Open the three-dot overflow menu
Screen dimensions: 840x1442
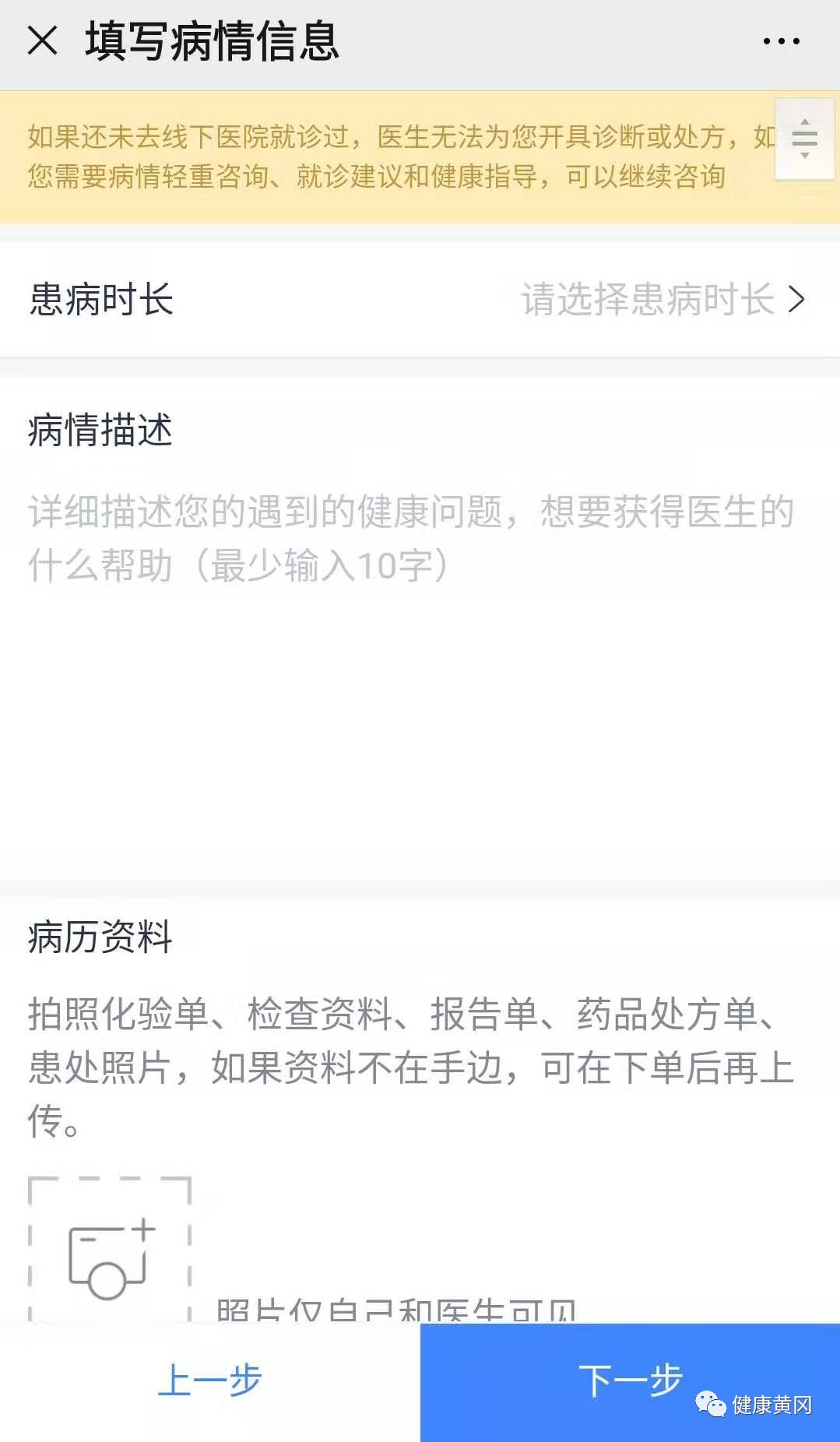tap(781, 41)
